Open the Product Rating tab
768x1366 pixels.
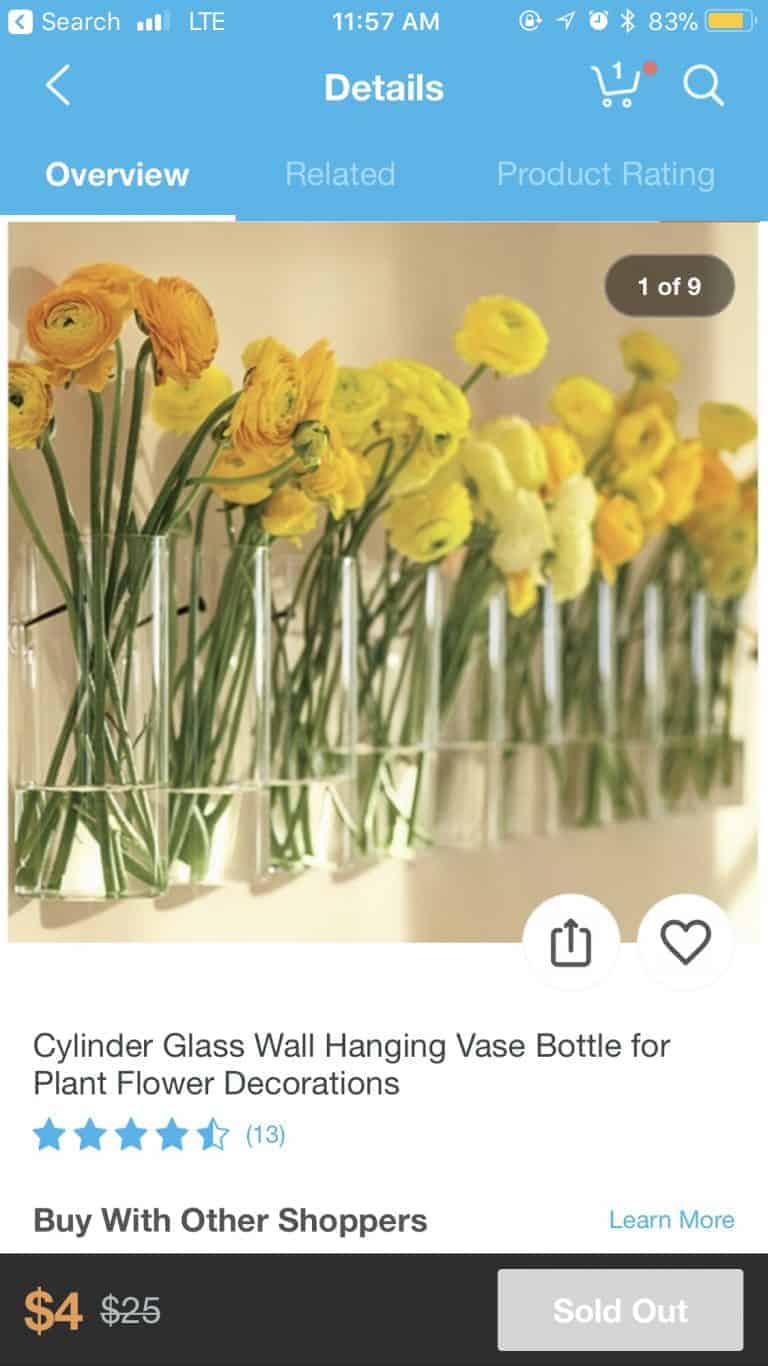[606, 174]
